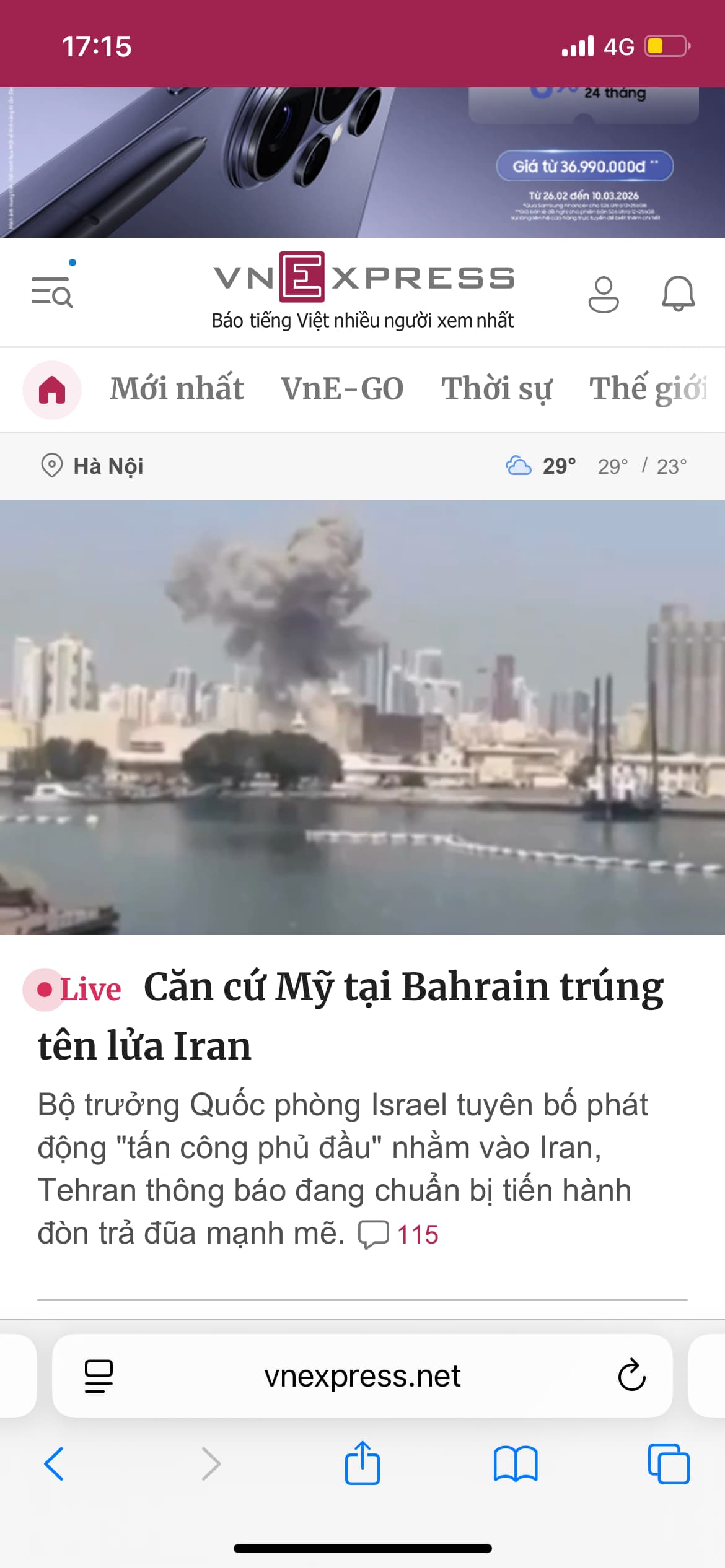Image resolution: width=725 pixels, height=1568 pixels.
Task: Select the Thời sự tab
Action: pos(496,389)
